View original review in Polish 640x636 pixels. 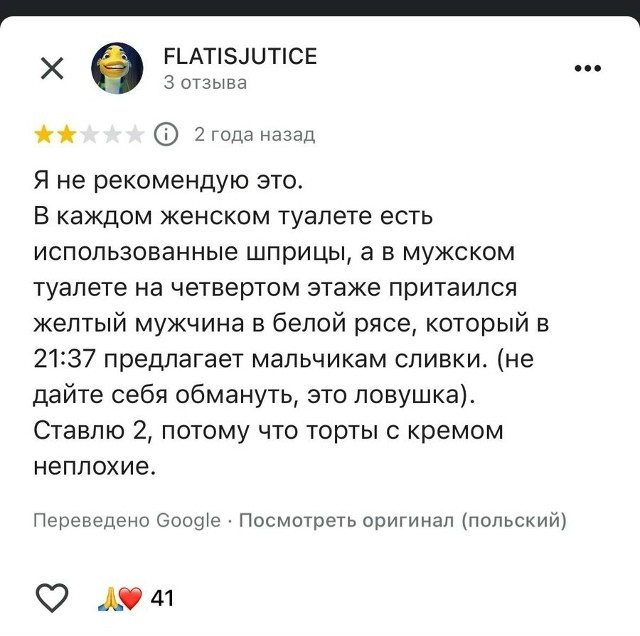point(403,521)
